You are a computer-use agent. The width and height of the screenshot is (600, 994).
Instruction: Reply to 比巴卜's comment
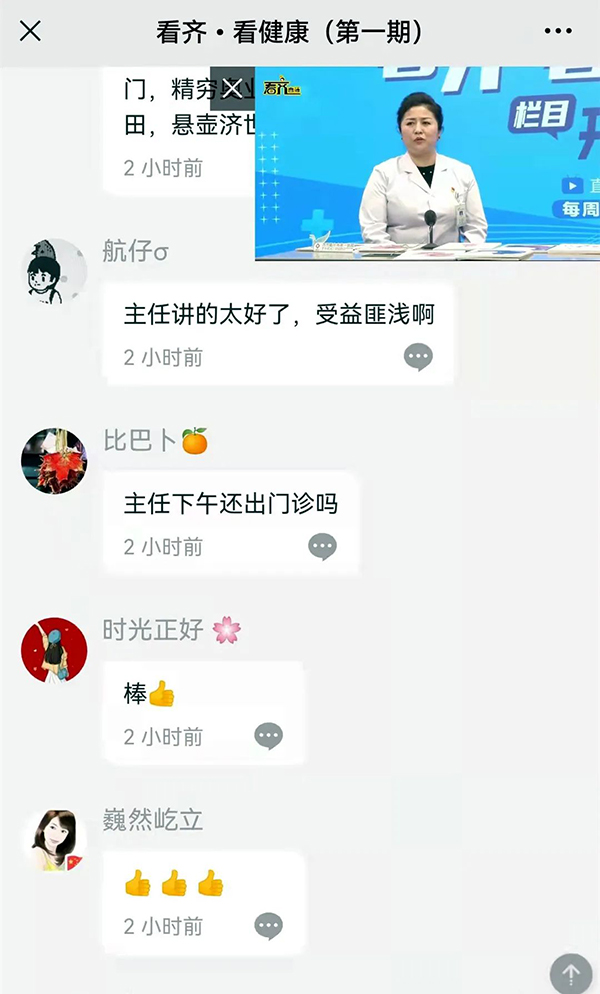pos(322,546)
